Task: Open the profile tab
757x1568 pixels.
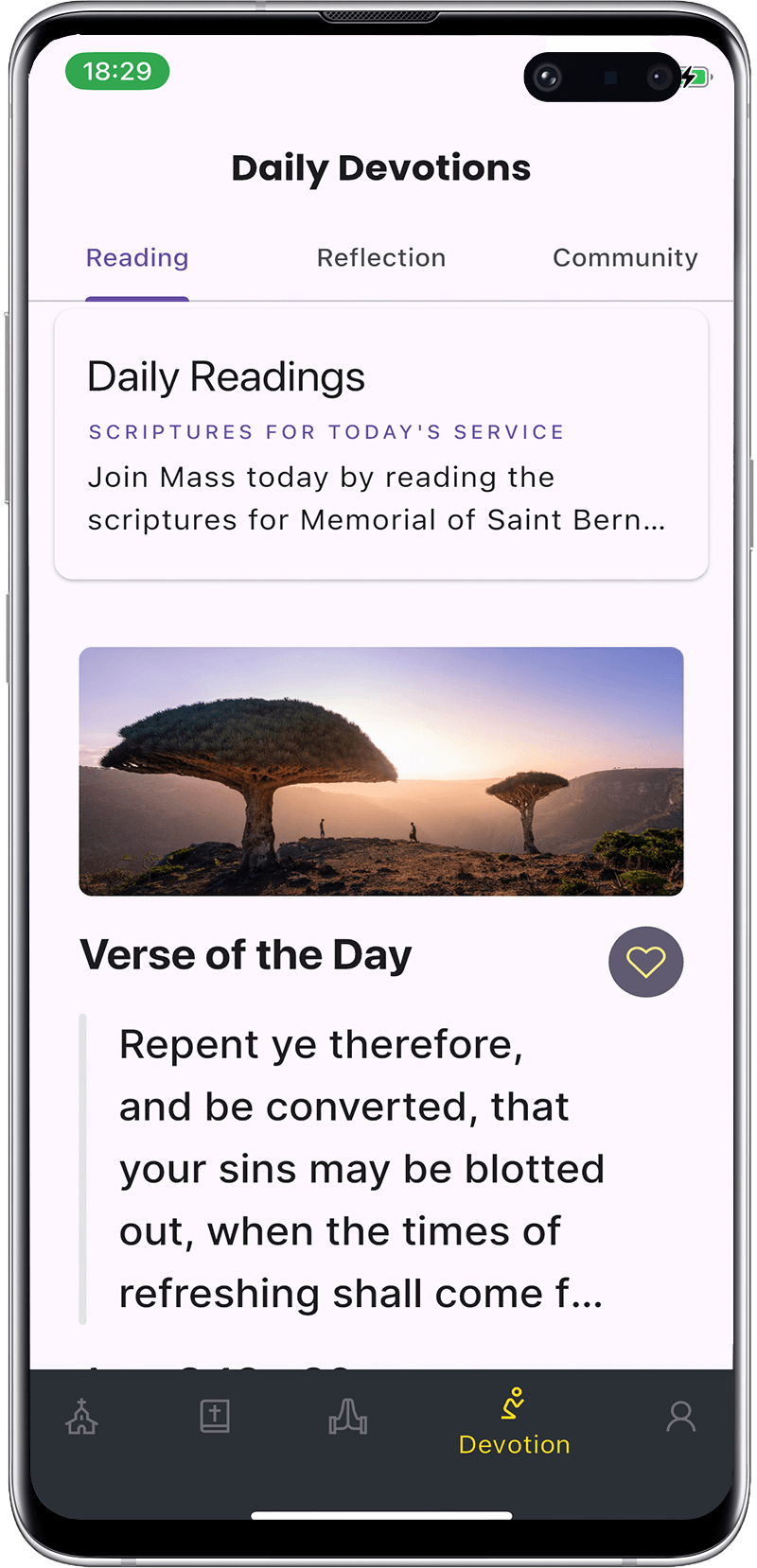Action: 680,1417
